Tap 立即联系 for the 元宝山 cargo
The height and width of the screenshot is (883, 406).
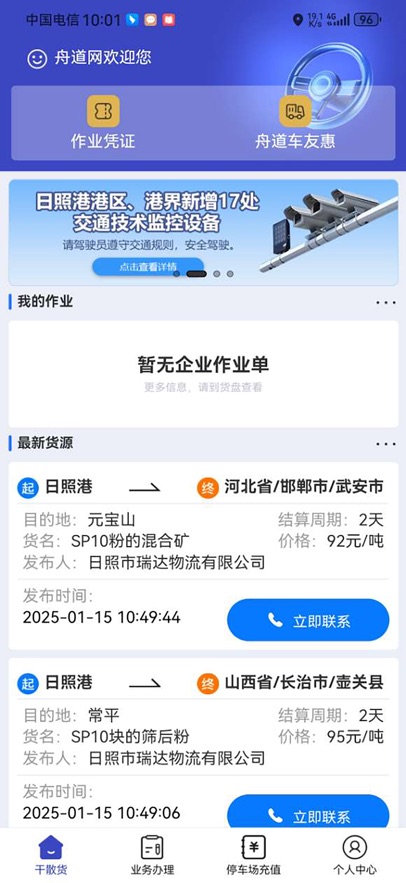point(308,620)
